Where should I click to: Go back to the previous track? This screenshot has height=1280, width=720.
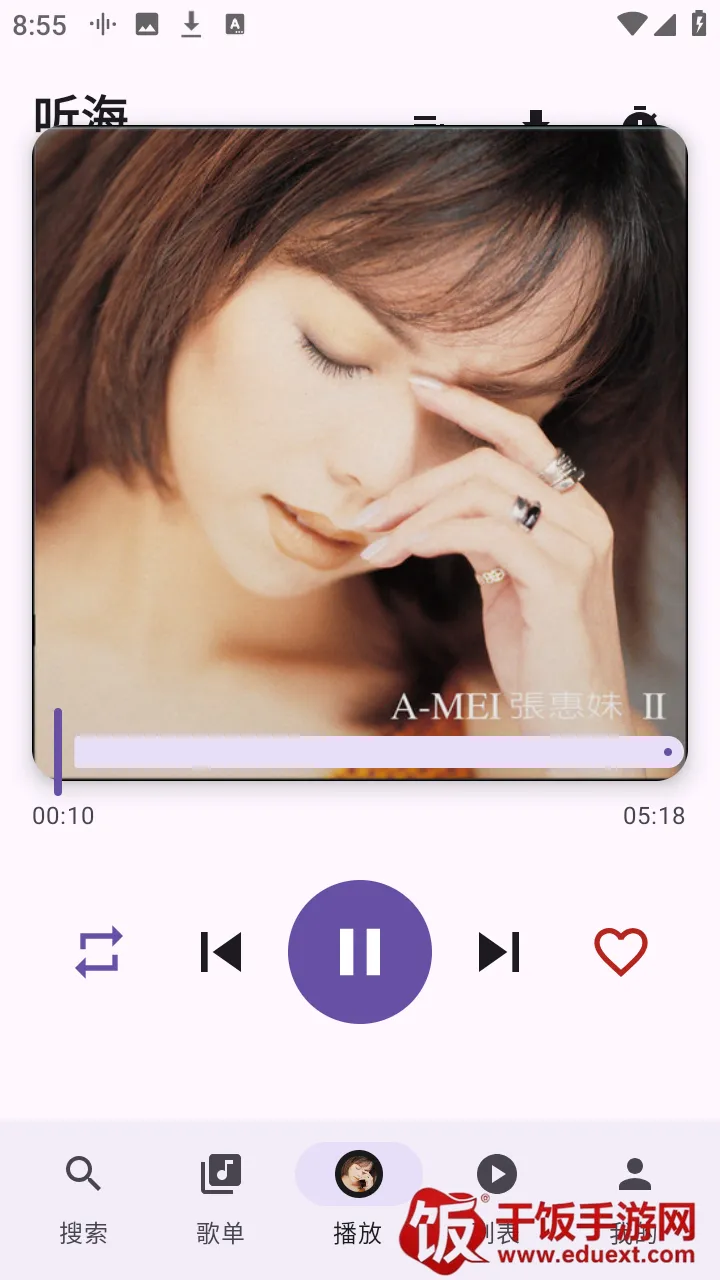221,951
